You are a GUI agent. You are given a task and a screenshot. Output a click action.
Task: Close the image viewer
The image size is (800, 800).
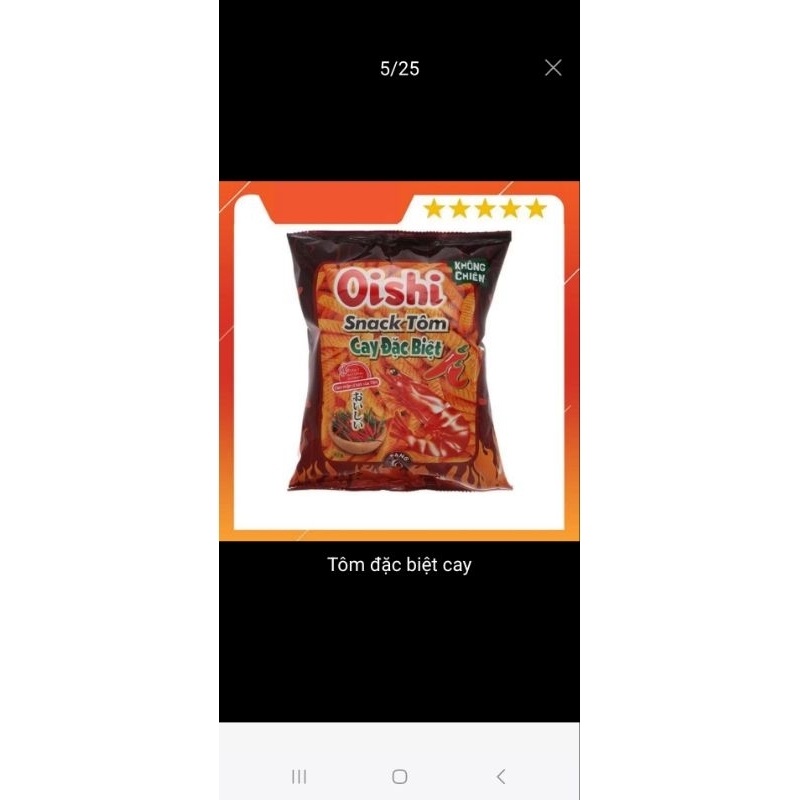[553, 68]
